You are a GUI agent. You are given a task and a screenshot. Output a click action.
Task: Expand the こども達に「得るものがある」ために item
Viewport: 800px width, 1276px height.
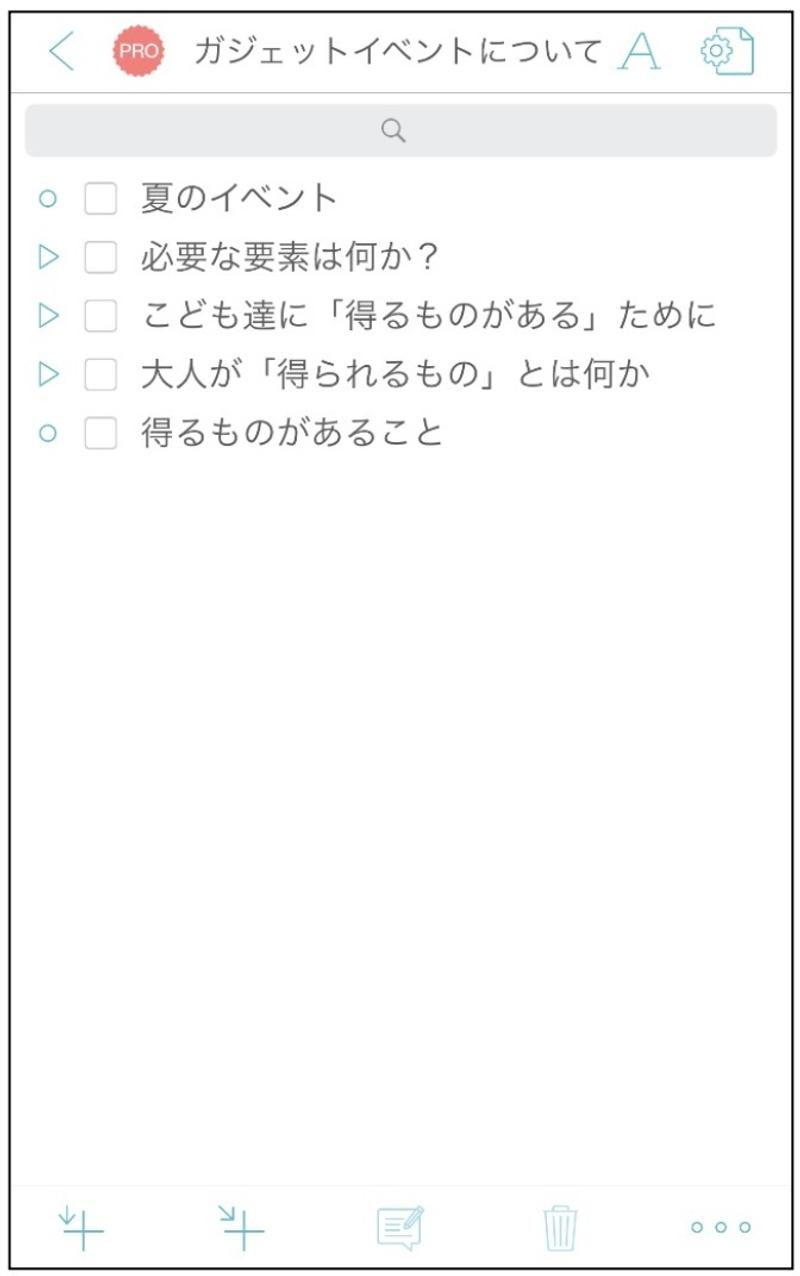47,316
